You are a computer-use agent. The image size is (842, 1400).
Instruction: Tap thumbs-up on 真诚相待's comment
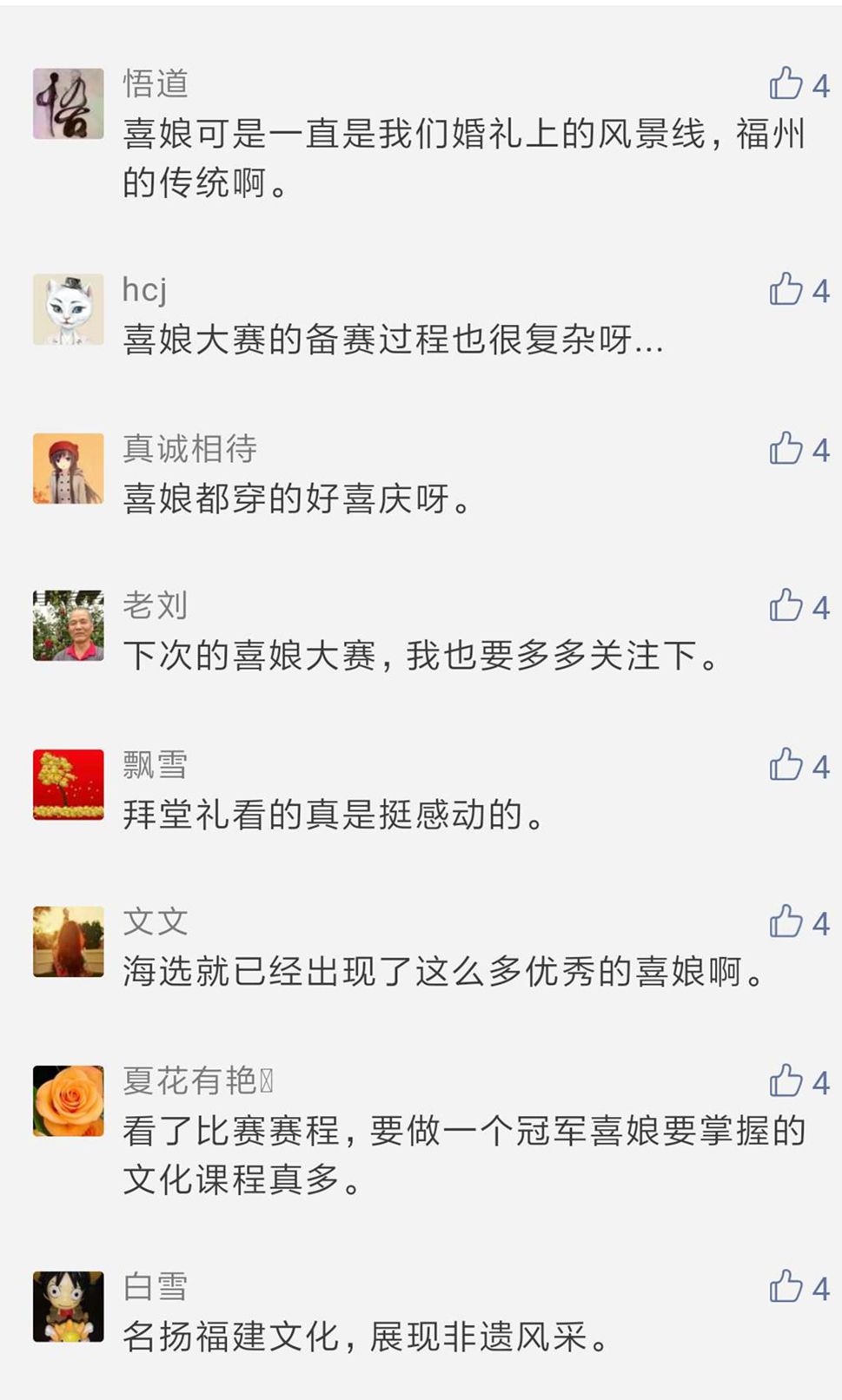786,448
